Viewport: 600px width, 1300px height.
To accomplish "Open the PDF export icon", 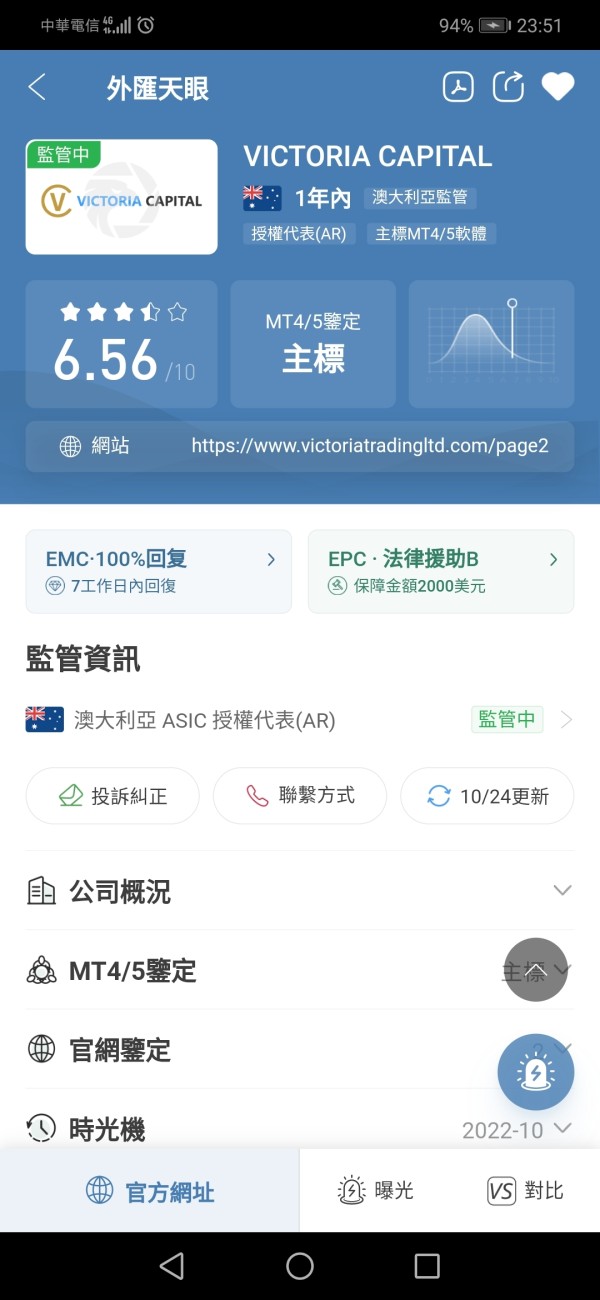I will click(459, 87).
